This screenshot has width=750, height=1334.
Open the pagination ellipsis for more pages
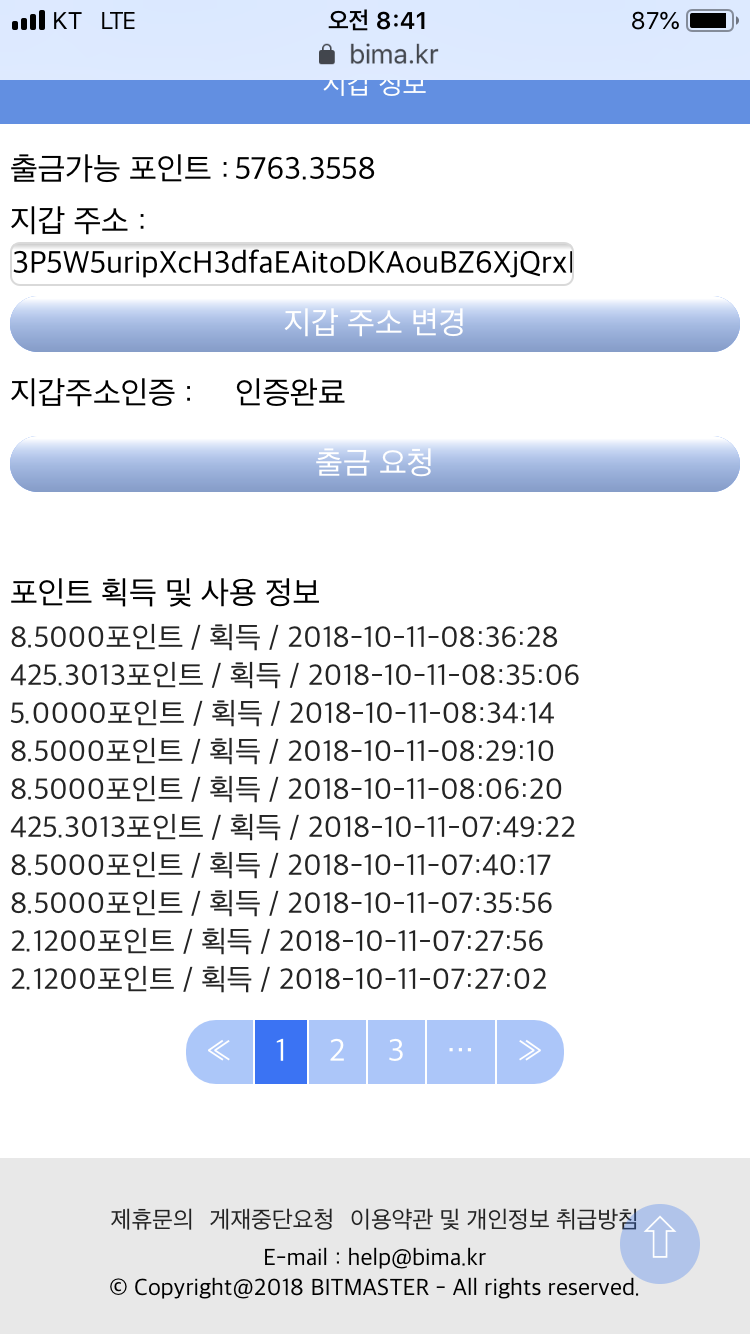tap(460, 1051)
